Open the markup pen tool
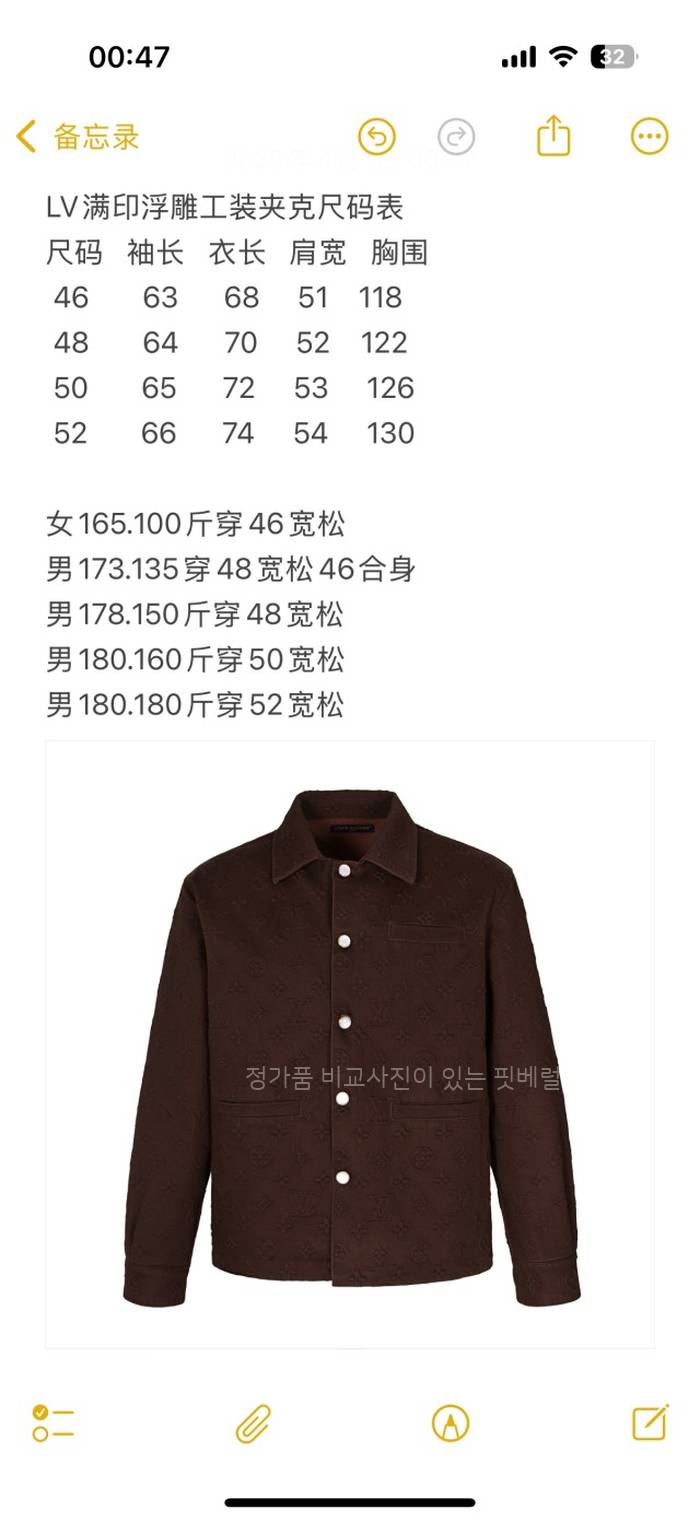Viewport: 700px width, 1521px height. pyautogui.click(x=451, y=1422)
